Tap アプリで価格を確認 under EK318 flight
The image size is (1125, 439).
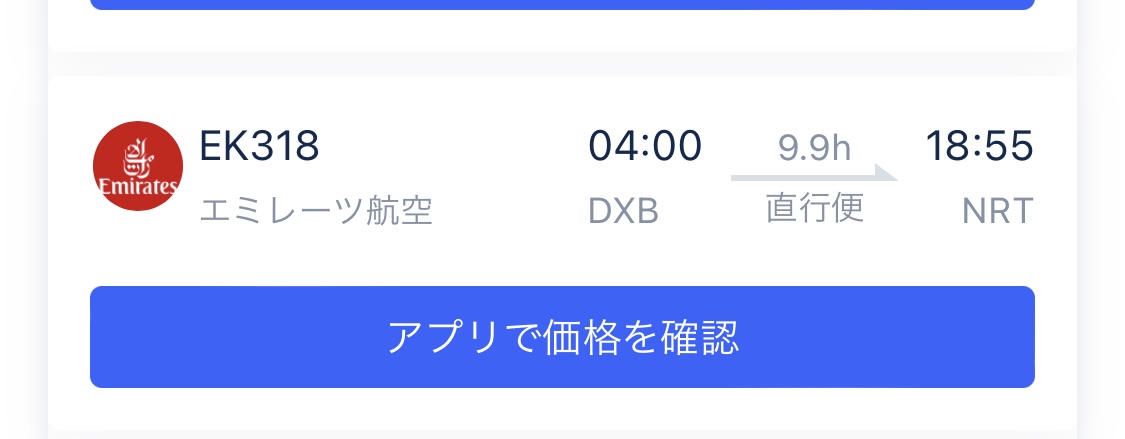click(562, 338)
